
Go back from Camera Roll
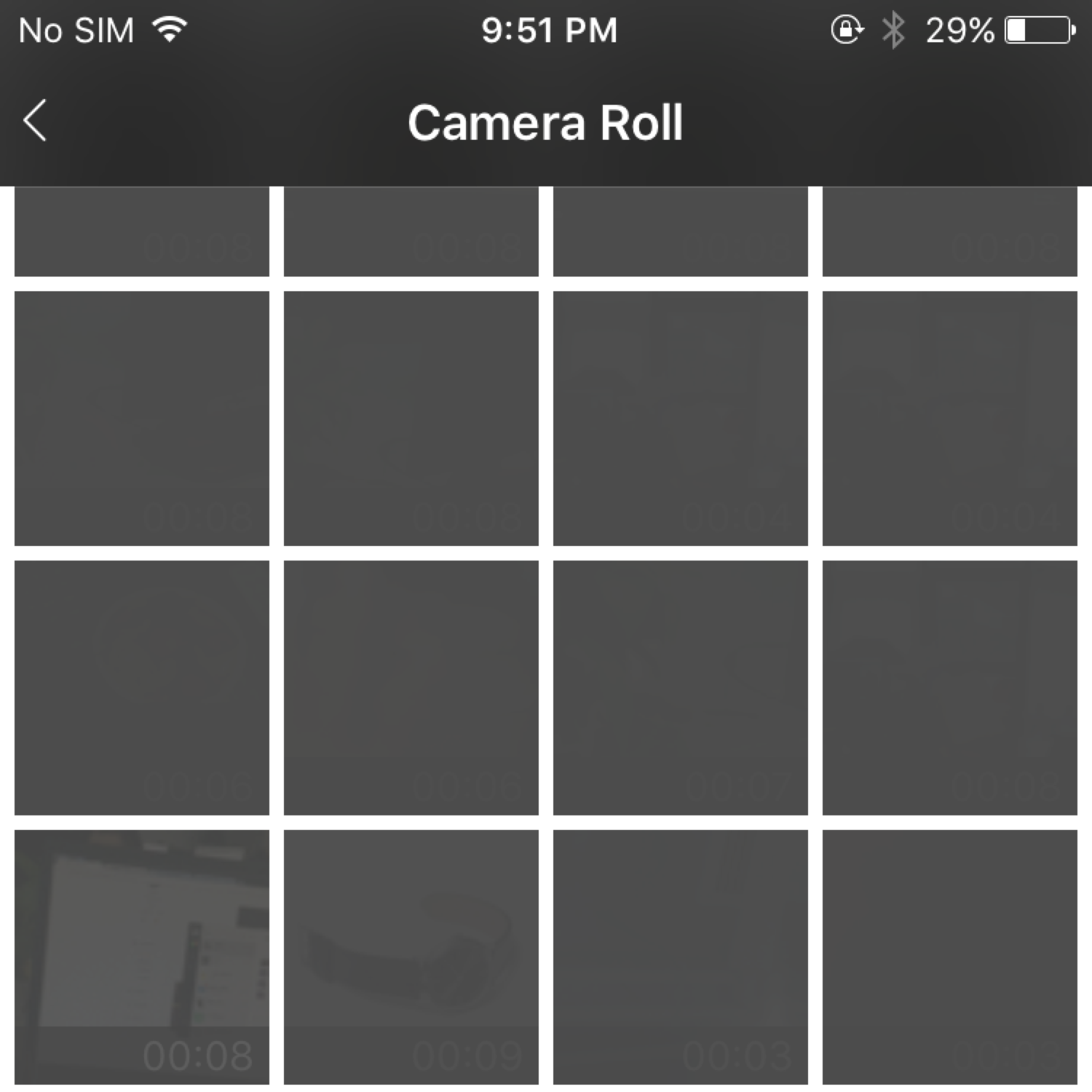click(35, 121)
